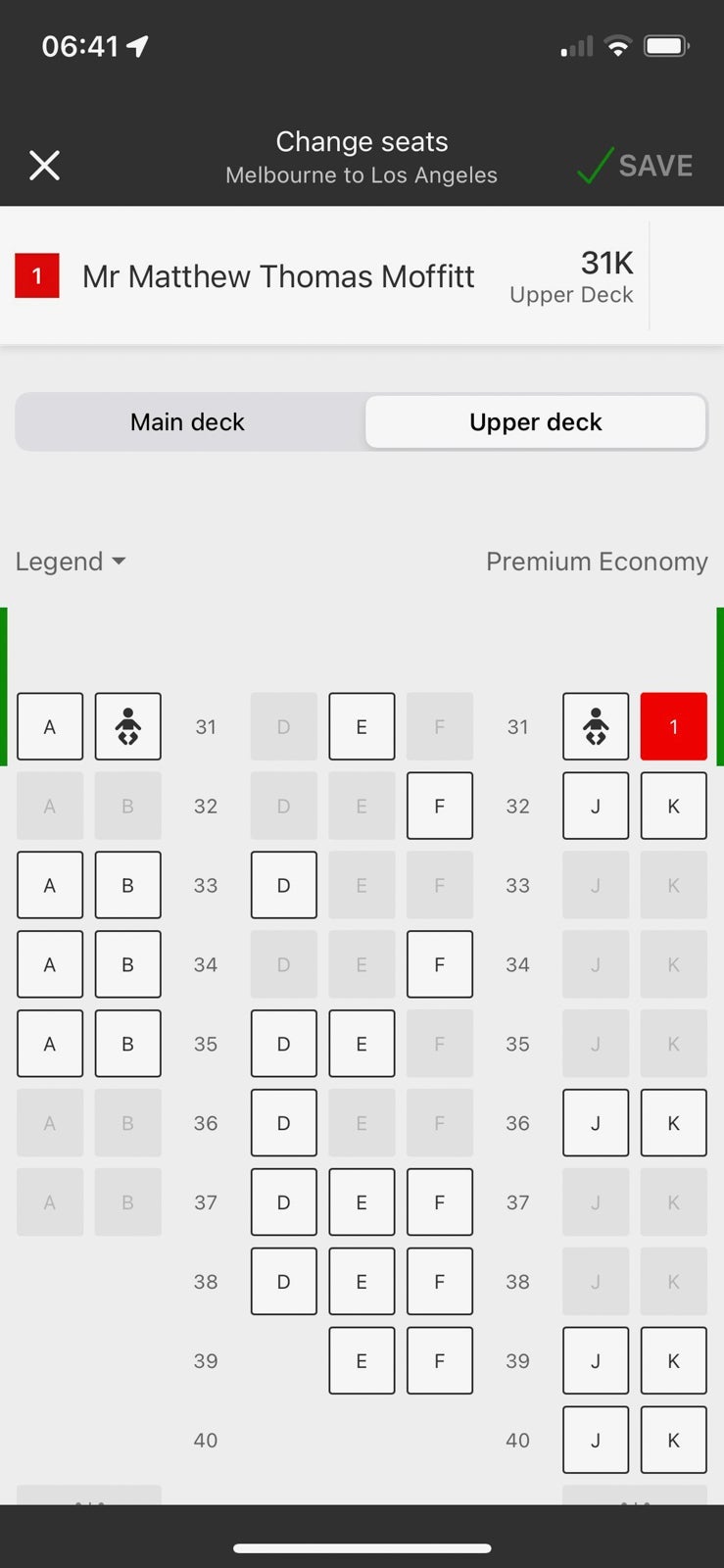Pick seat 34B
This screenshot has height=1568, width=724.
click(127, 965)
